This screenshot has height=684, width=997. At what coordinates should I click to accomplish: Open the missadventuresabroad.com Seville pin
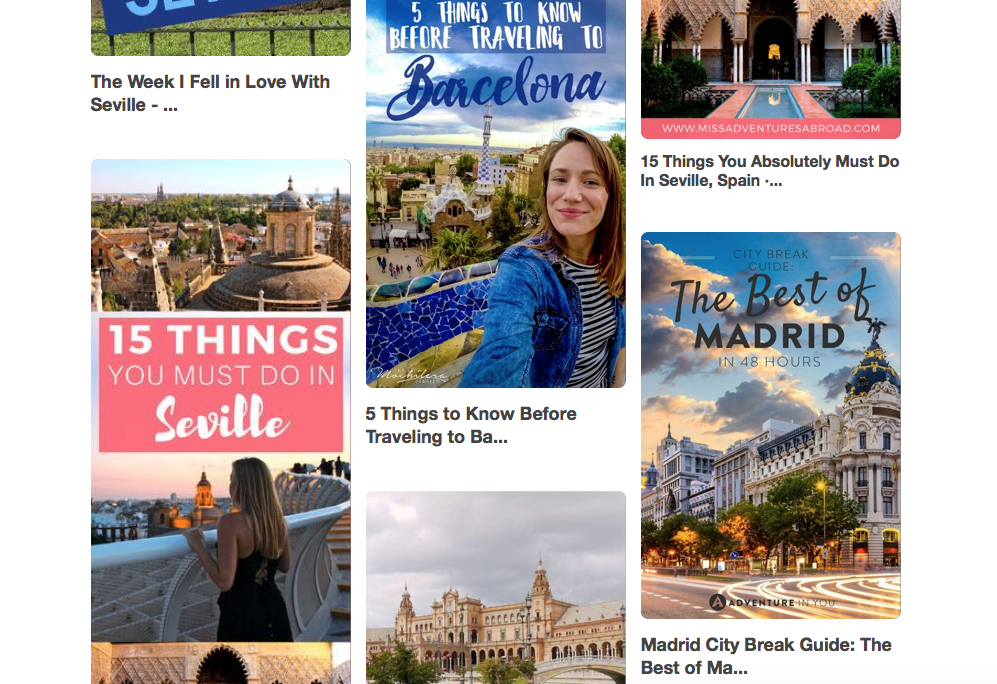click(x=770, y=65)
